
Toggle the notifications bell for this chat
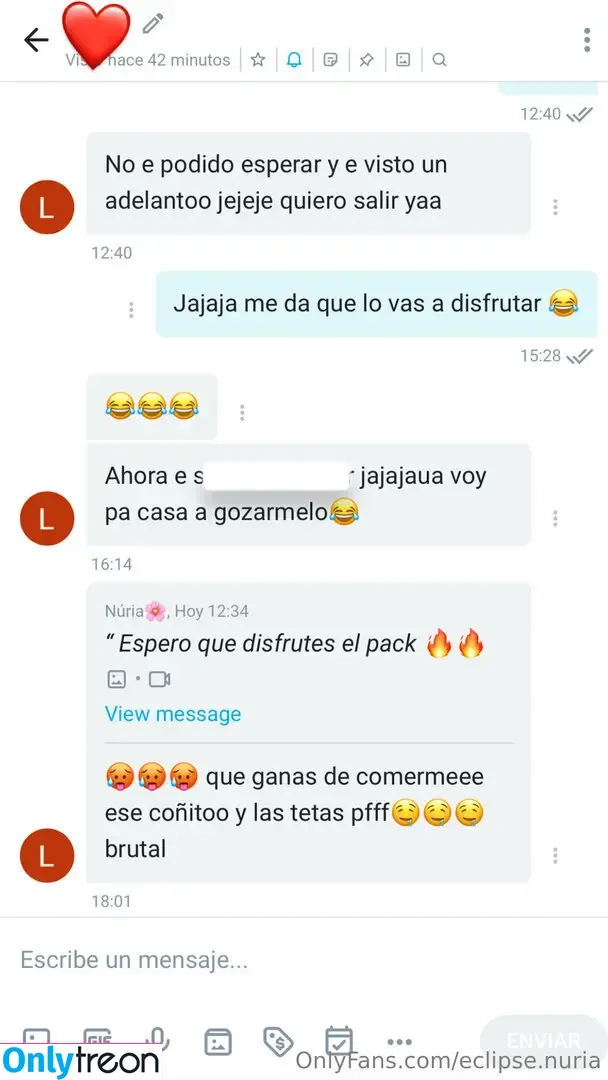(x=294, y=60)
